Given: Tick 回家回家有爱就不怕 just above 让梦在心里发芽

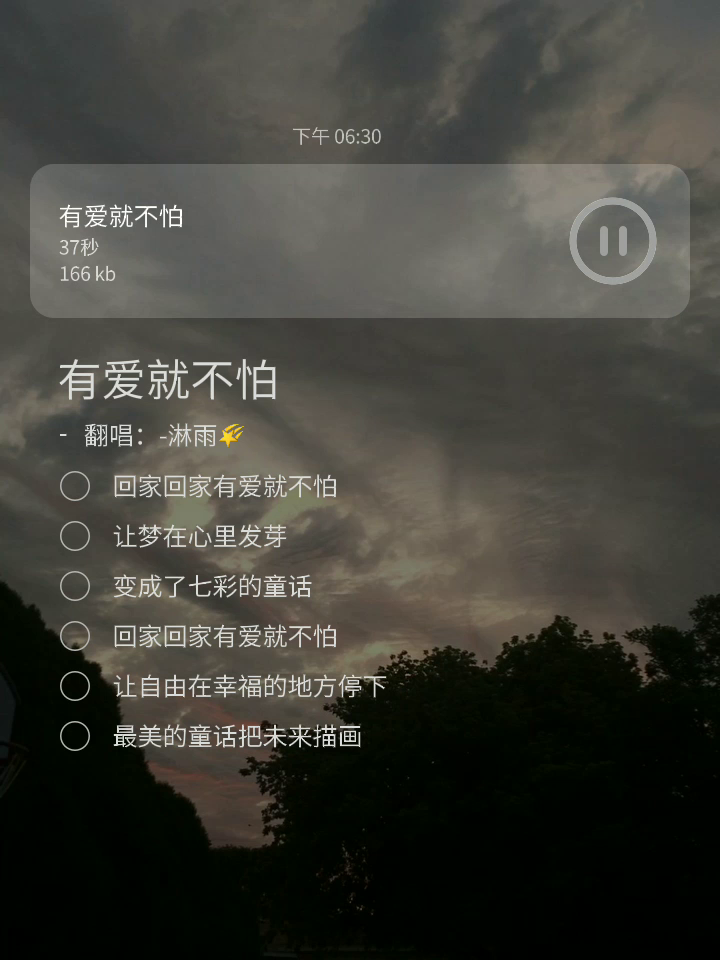Looking at the screenshot, I should coord(75,486).
